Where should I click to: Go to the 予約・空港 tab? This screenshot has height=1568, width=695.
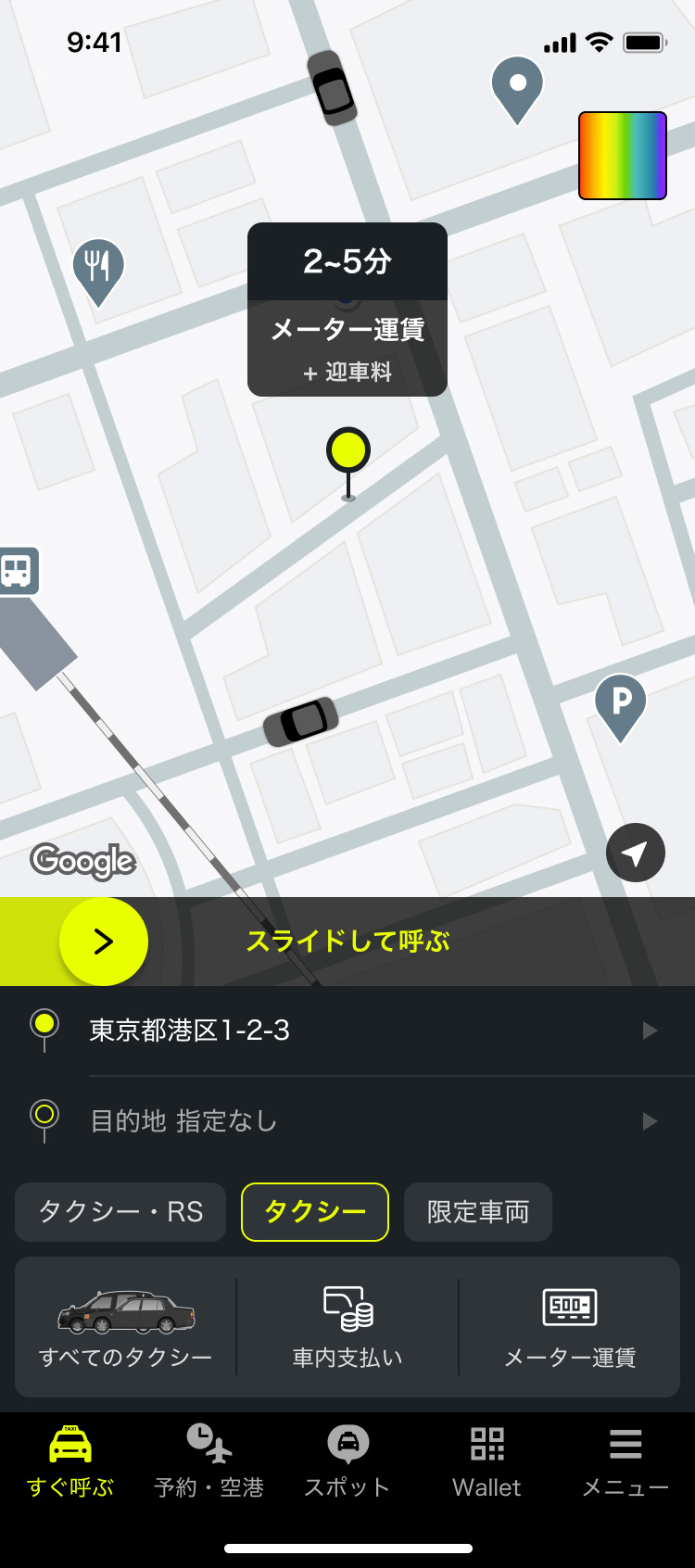coord(209,1462)
